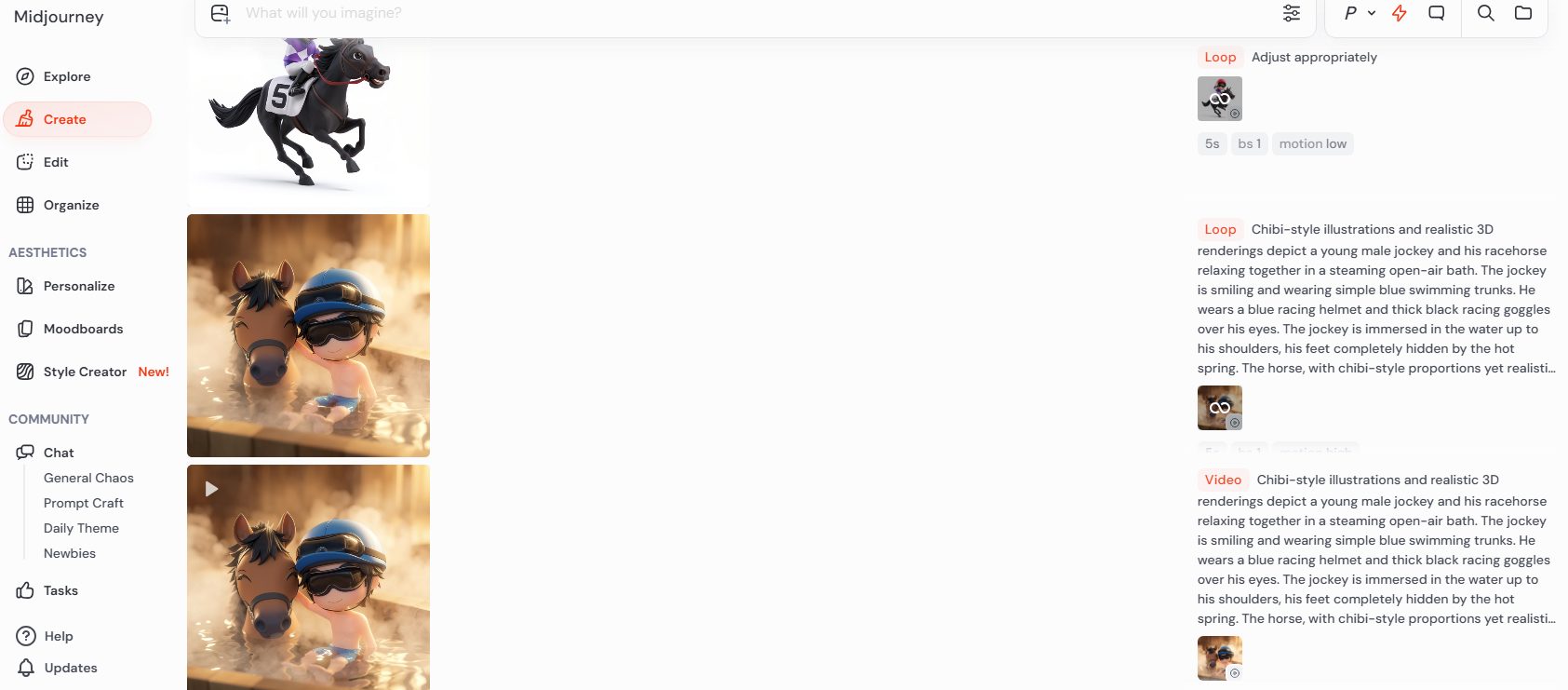Open the Tasks page

click(60, 590)
